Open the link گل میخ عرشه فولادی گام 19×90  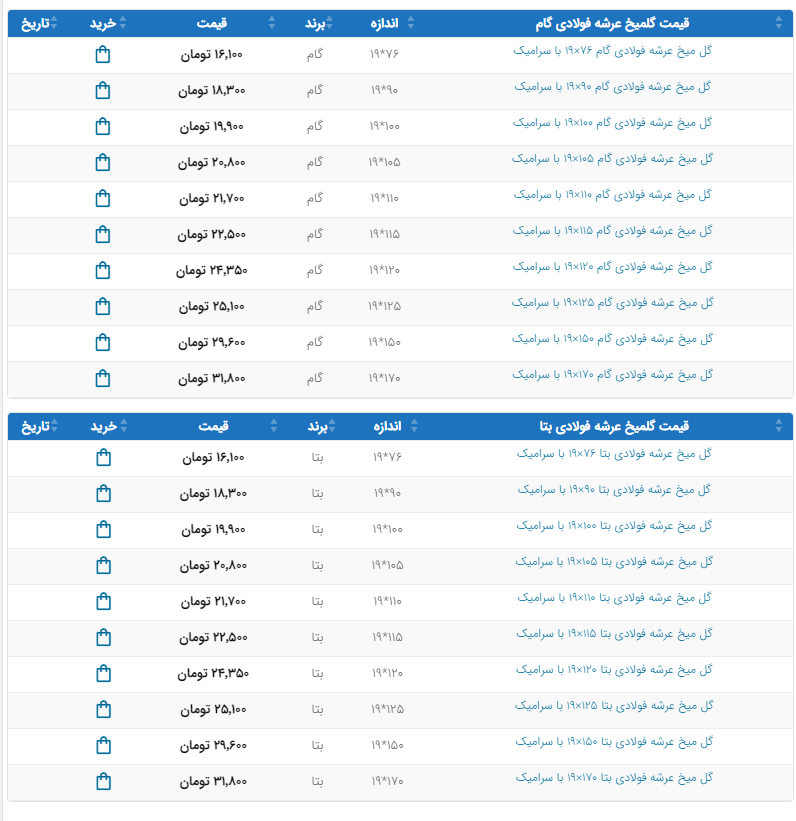(613, 87)
